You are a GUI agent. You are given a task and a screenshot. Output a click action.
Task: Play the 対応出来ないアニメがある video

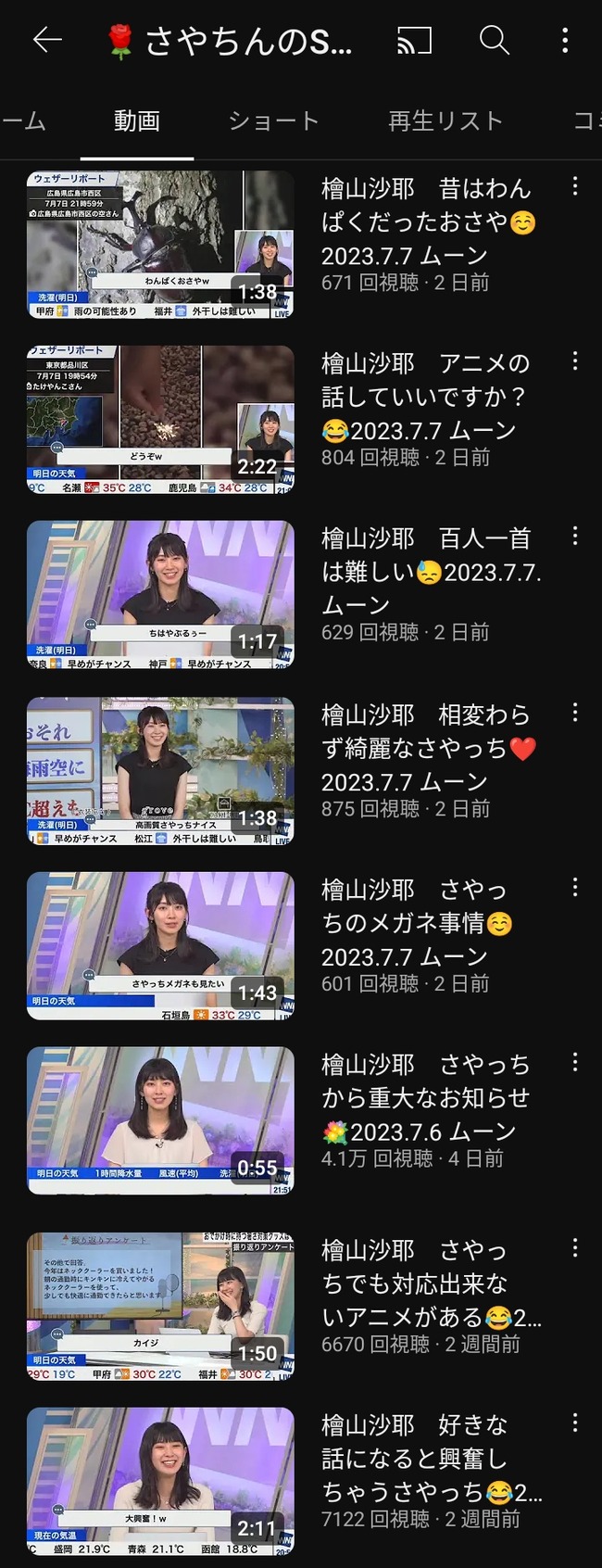(160, 1307)
